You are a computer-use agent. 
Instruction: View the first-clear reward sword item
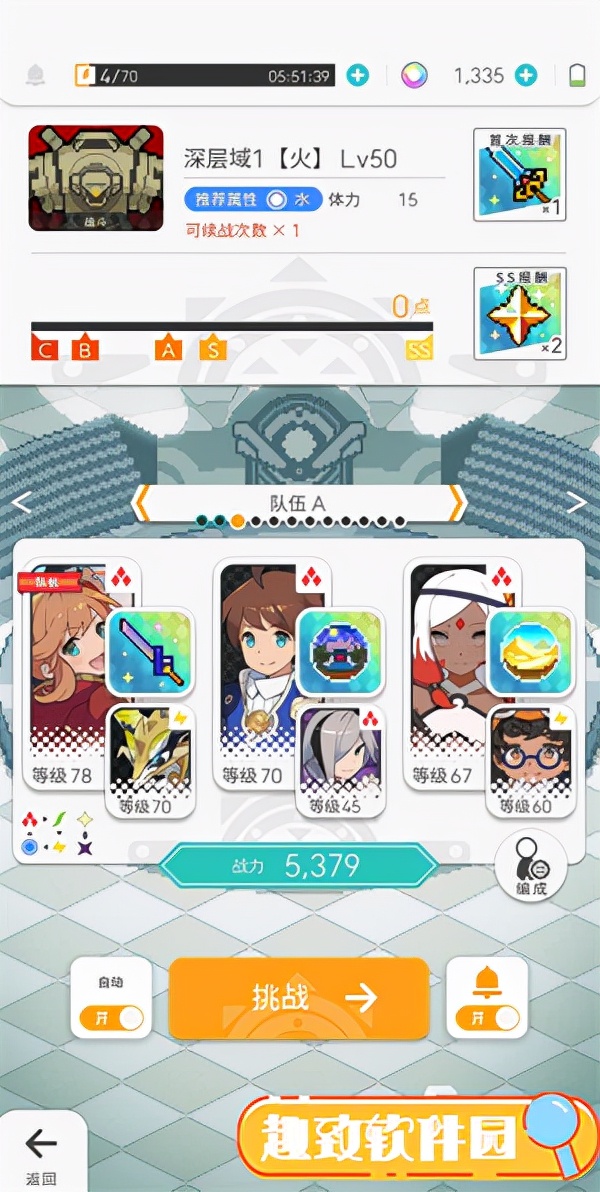[x=519, y=174]
